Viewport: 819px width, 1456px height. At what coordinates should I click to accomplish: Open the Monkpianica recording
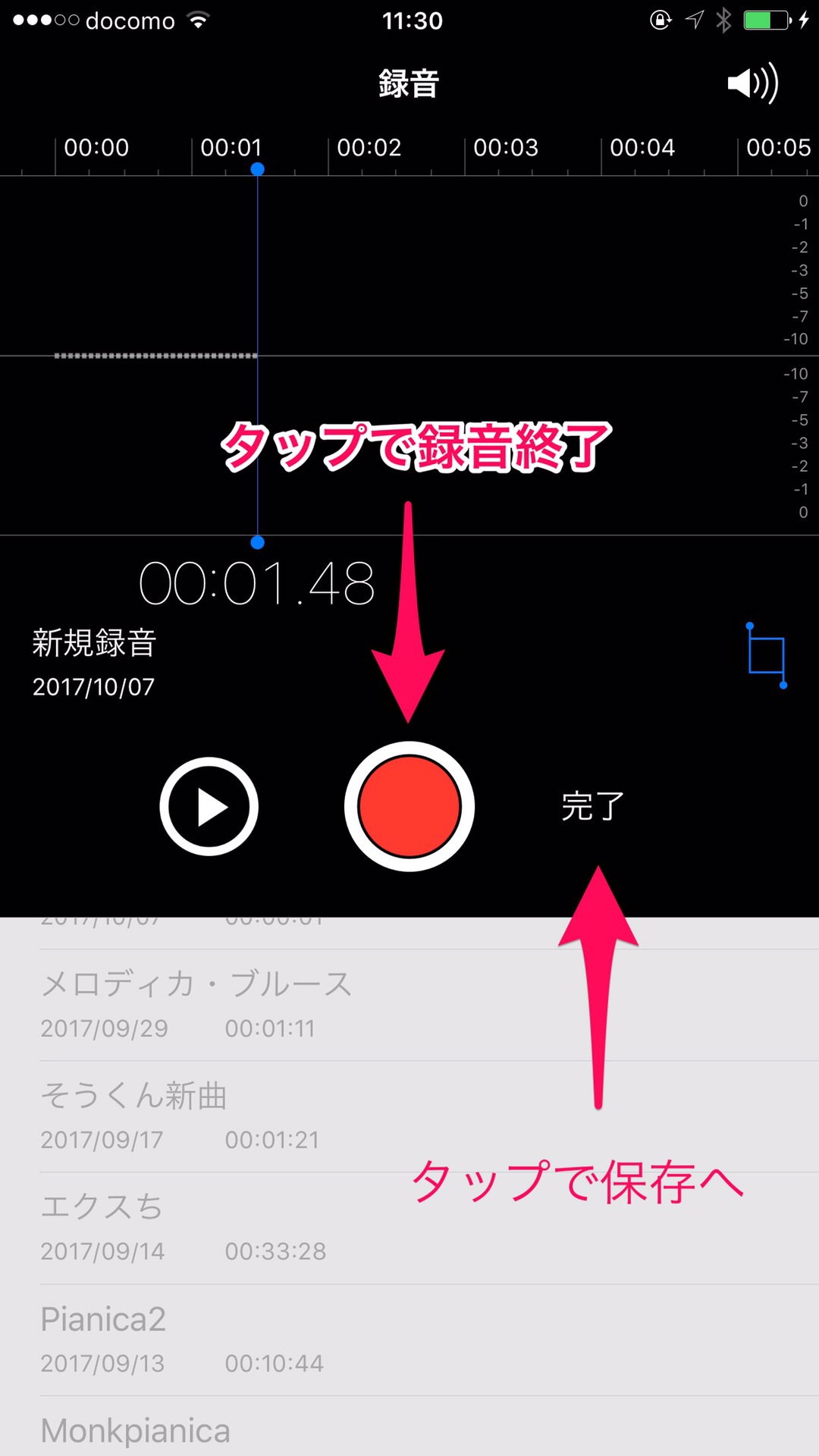tap(303, 1432)
